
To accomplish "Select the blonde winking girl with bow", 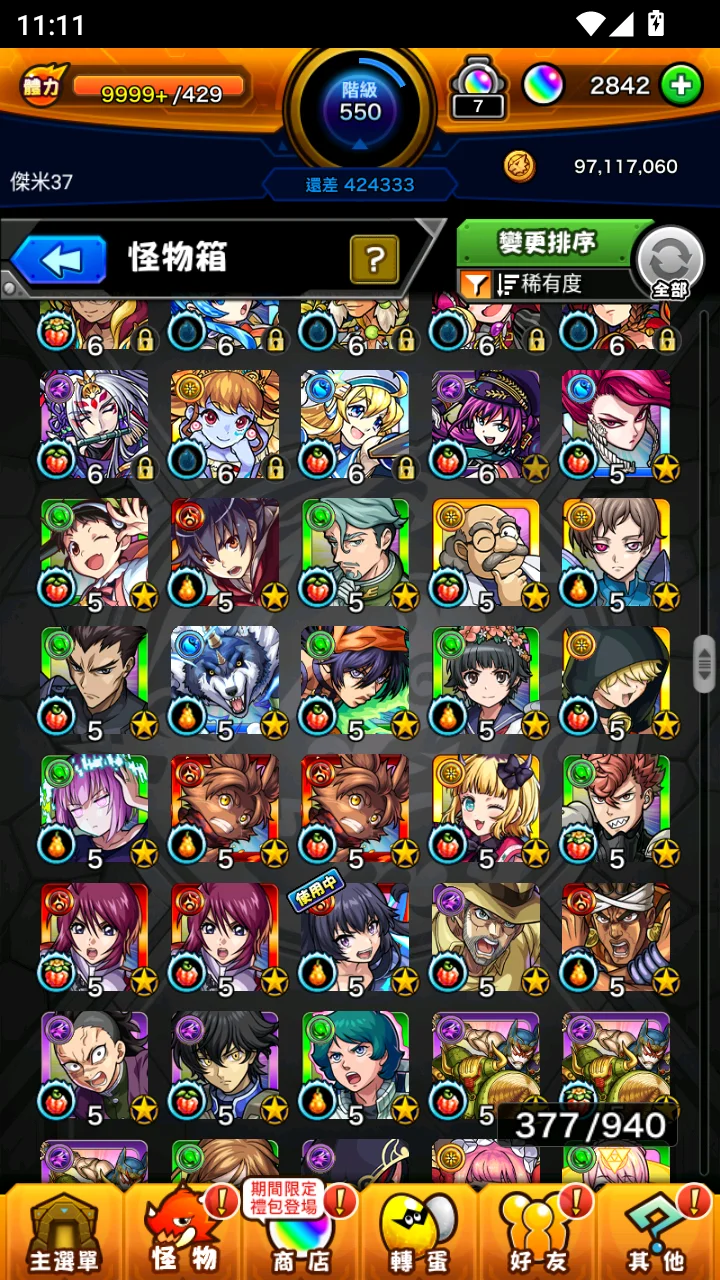I will 486,810.
